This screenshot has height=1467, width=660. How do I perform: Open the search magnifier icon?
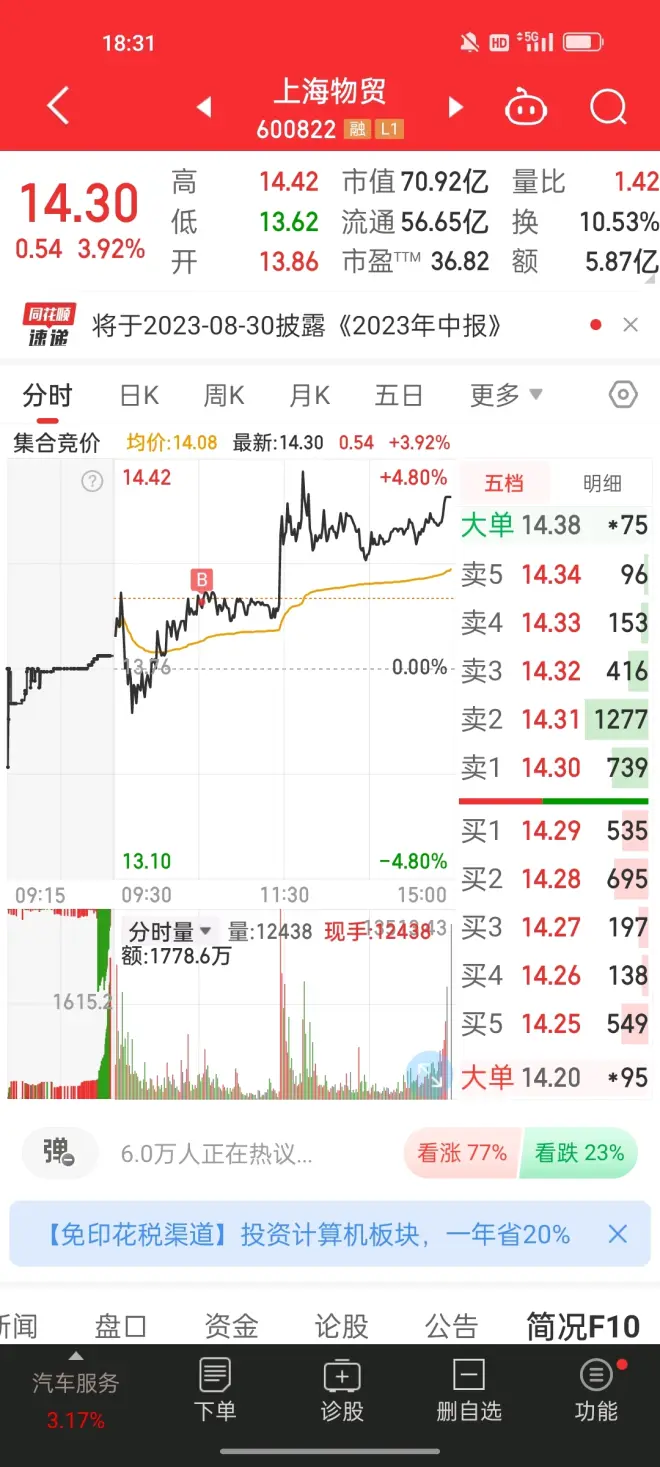pos(607,107)
